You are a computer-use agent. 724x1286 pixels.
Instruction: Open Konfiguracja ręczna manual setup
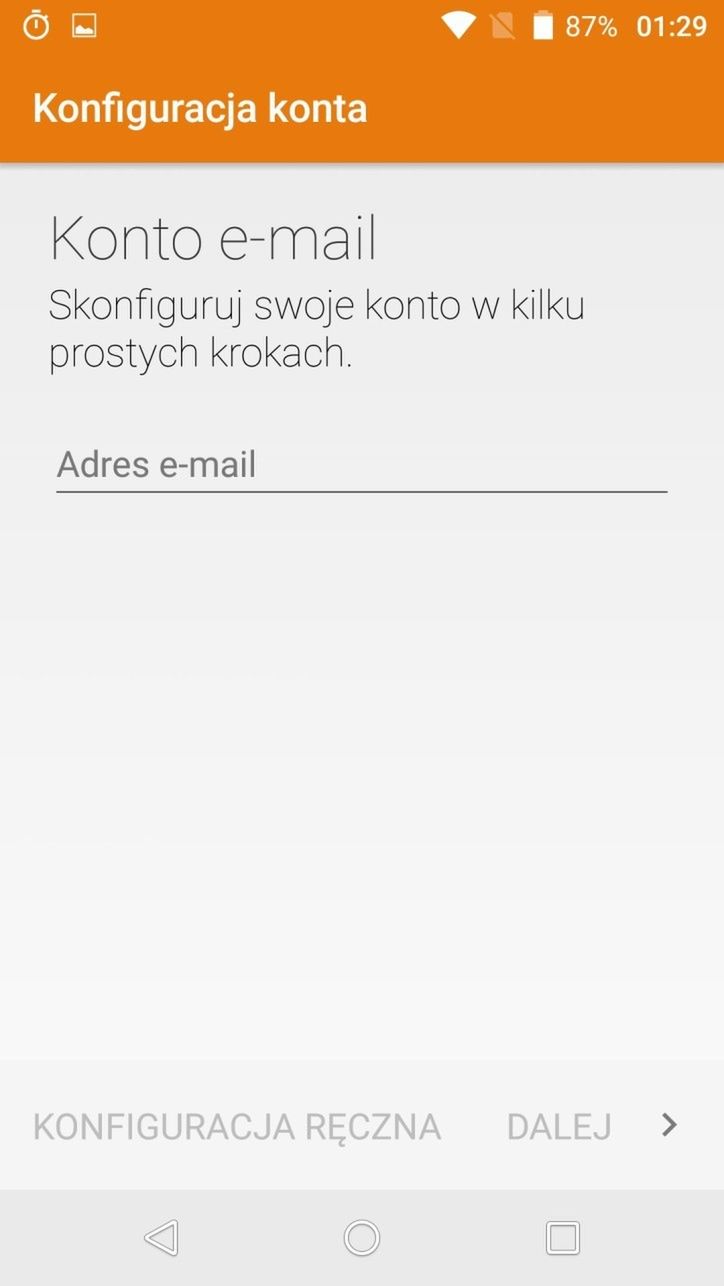(x=237, y=1127)
